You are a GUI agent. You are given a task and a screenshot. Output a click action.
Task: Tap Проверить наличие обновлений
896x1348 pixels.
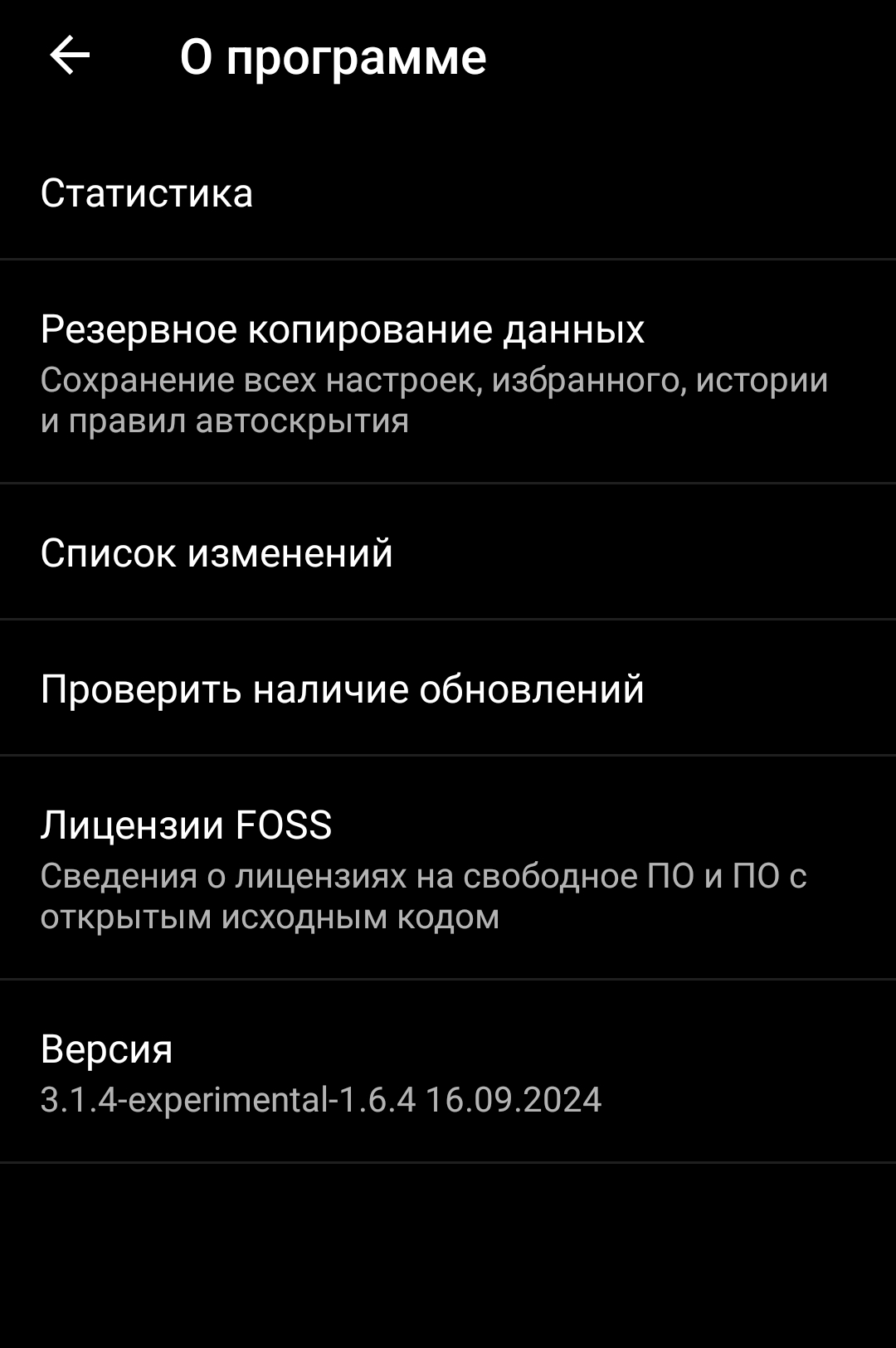(448, 689)
